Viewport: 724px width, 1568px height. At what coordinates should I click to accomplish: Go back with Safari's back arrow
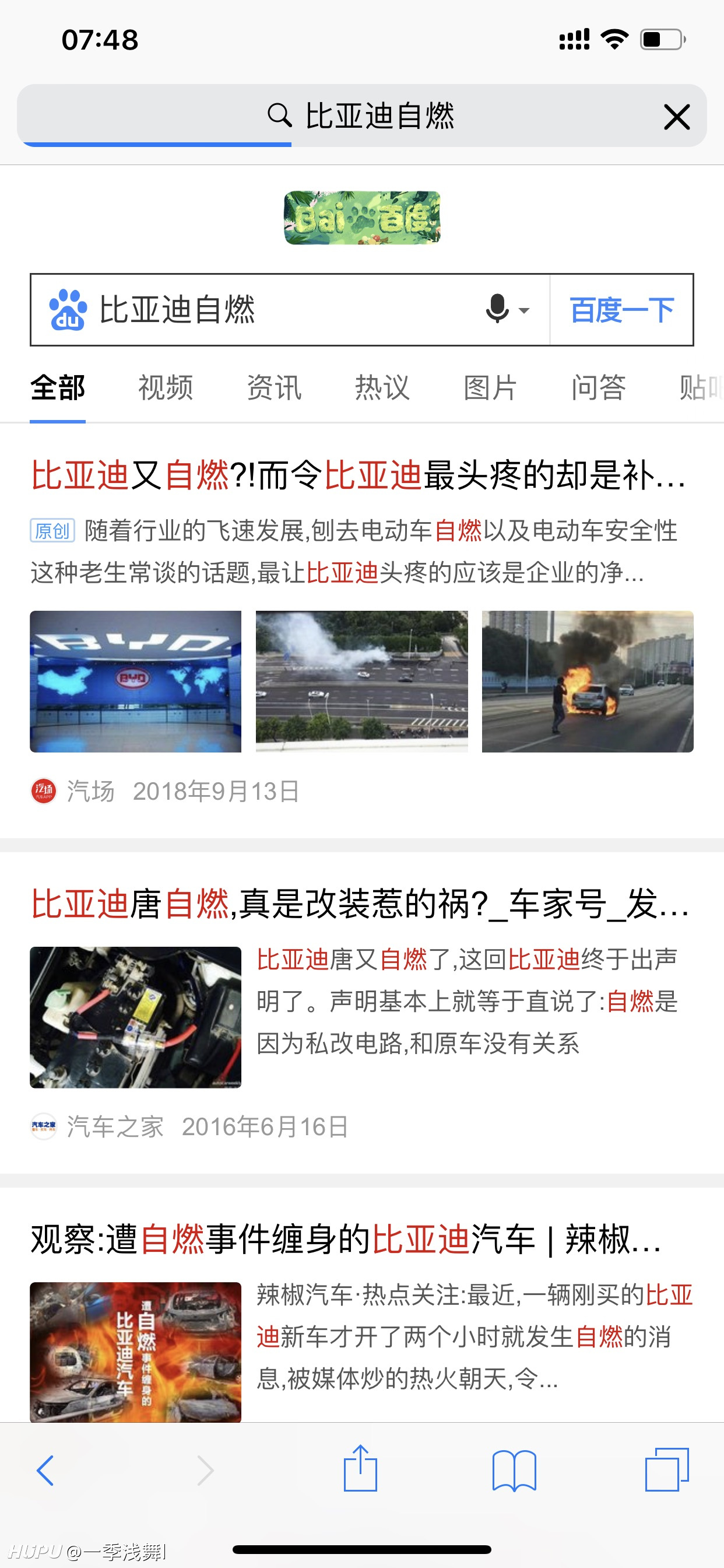pyautogui.click(x=45, y=1471)
